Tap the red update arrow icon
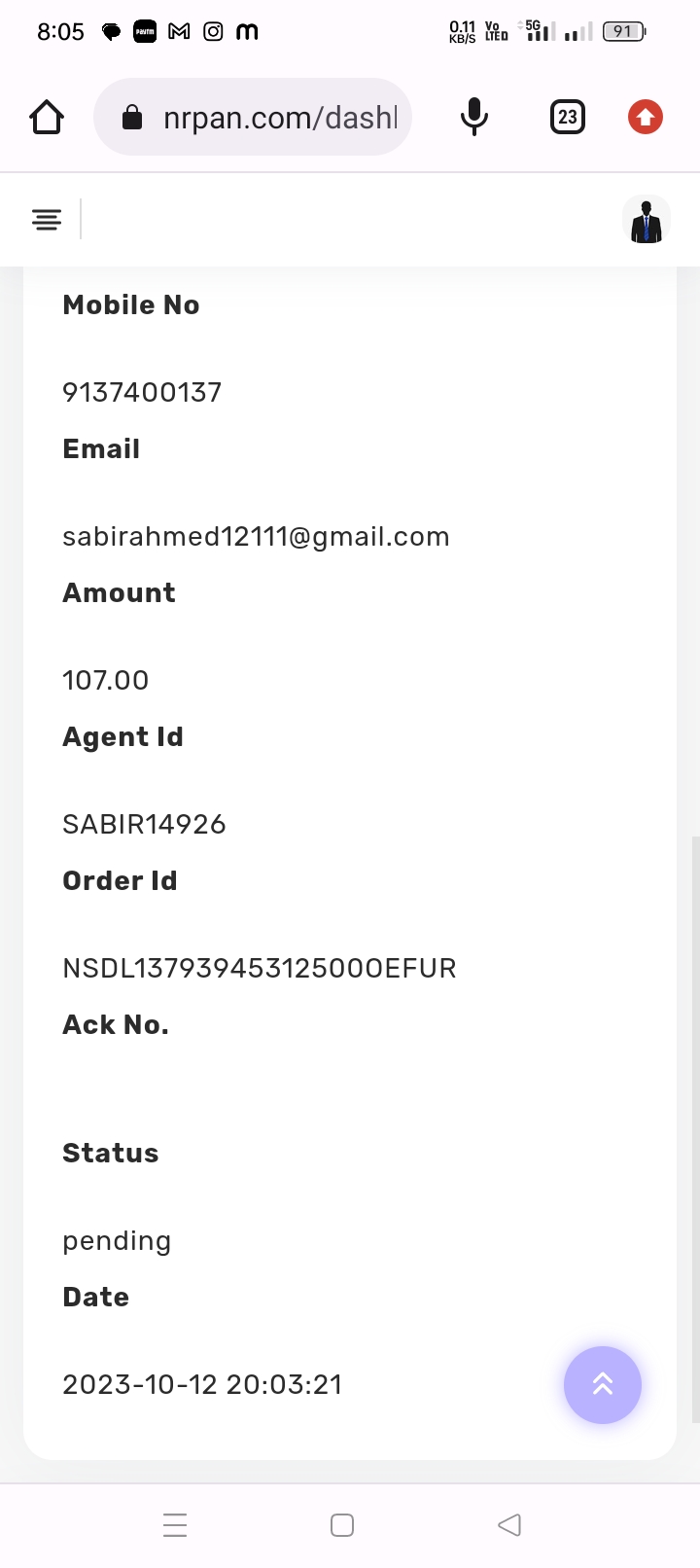 pos(645,118)
